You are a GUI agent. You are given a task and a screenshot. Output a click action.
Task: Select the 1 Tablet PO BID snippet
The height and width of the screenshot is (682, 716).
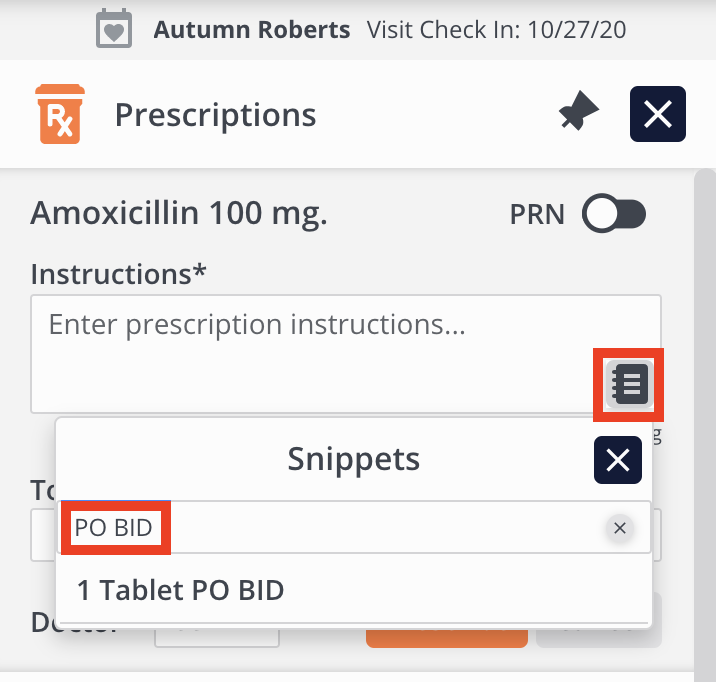point(353,589)
